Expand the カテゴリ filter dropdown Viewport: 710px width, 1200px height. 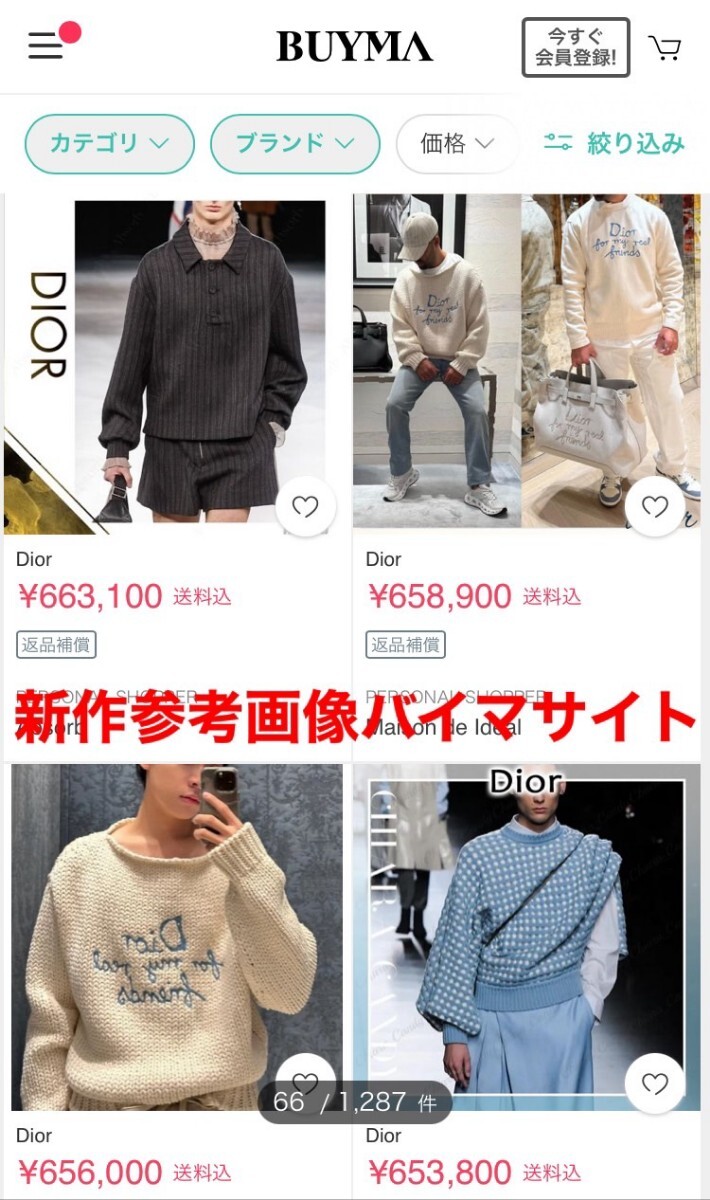(109, 144)
